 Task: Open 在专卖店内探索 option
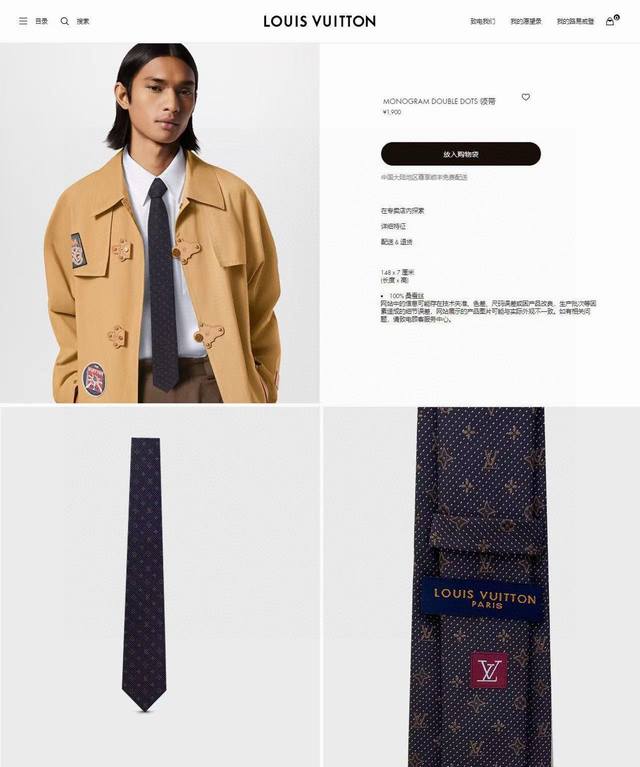pos(403,211)
